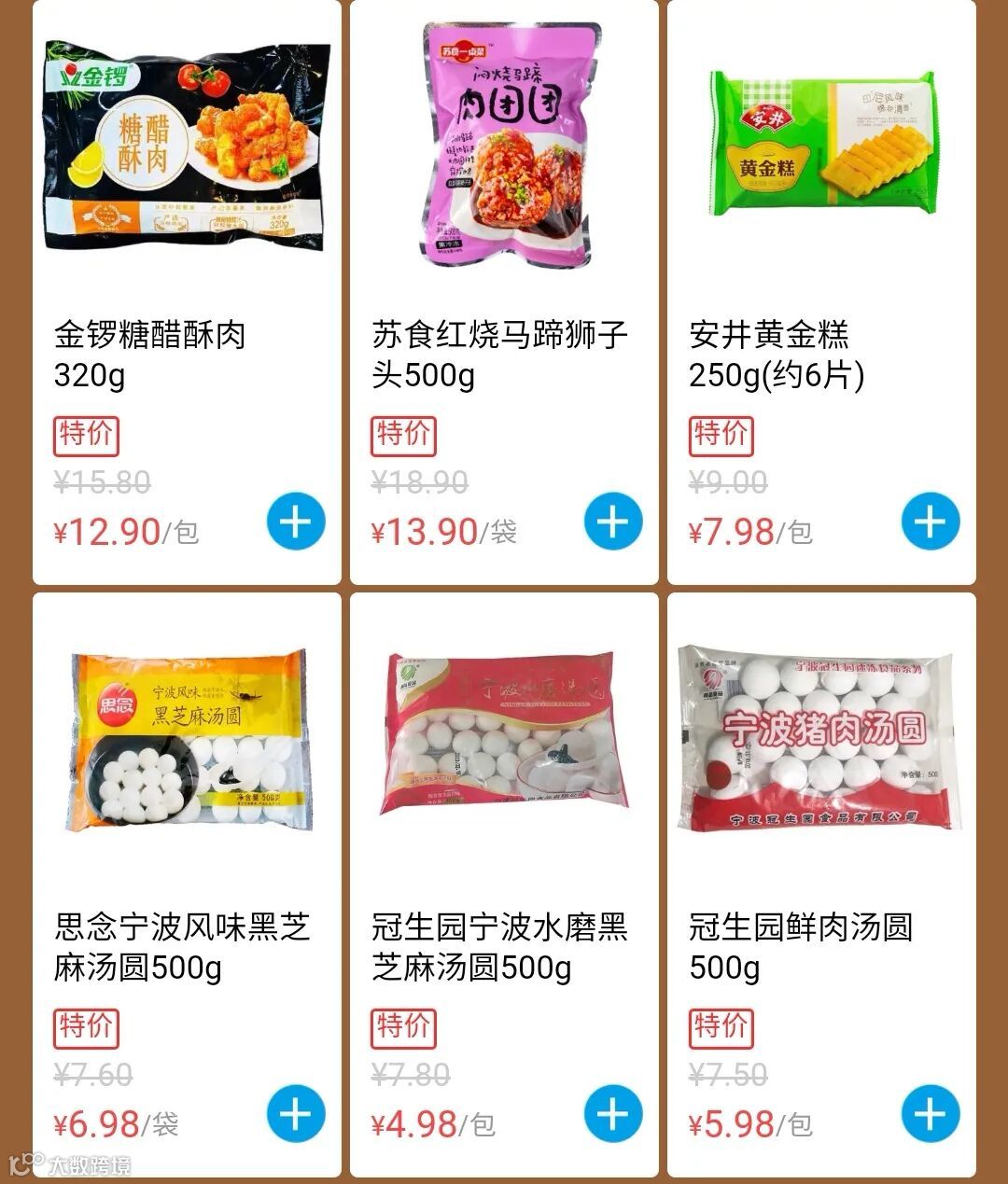
Task: Add 思念宁波风味黑芝麻汤圆 to cart
Action: pyautogui.click(x=296, y=1114)
